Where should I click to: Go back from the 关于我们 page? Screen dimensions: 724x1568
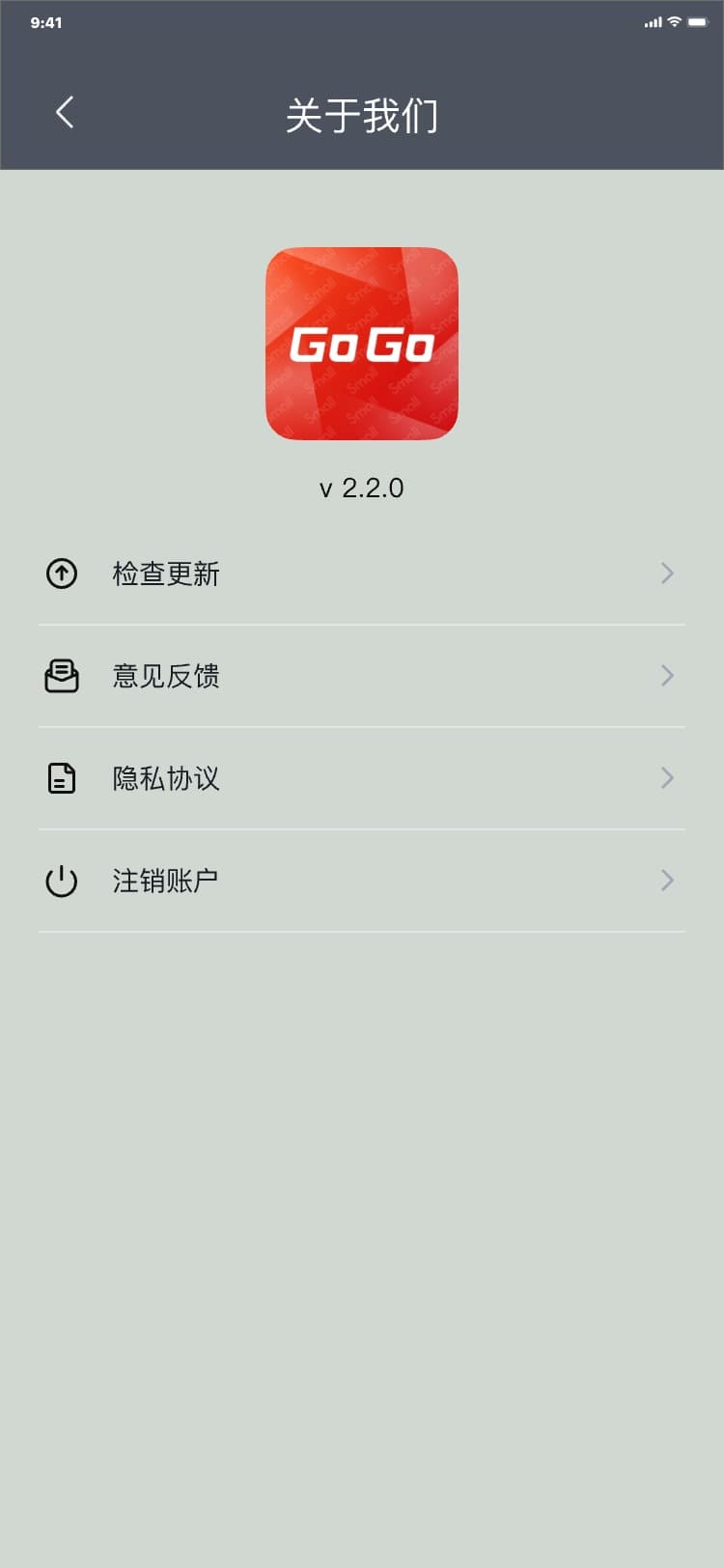tap(65, 113)
